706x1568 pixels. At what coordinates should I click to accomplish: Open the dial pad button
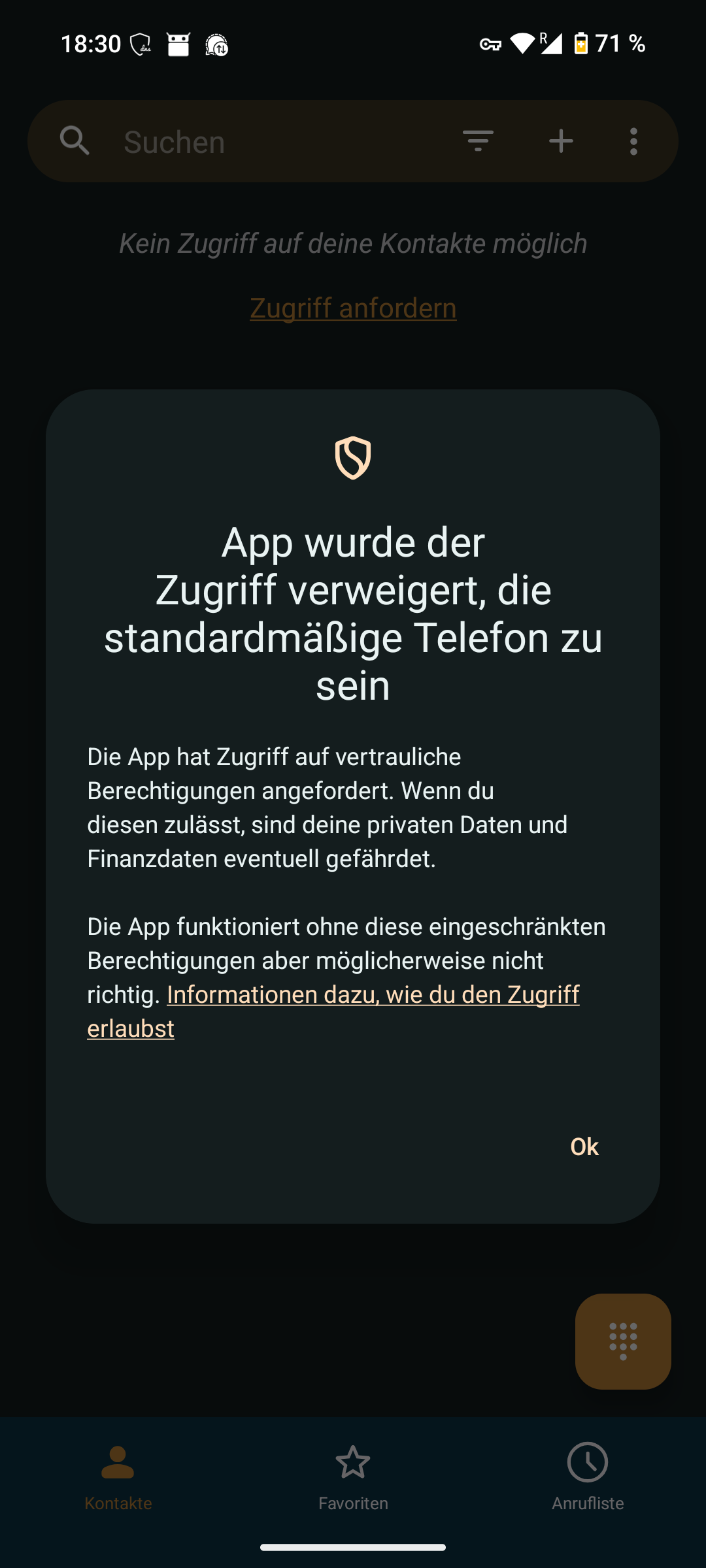point(623,1341)
